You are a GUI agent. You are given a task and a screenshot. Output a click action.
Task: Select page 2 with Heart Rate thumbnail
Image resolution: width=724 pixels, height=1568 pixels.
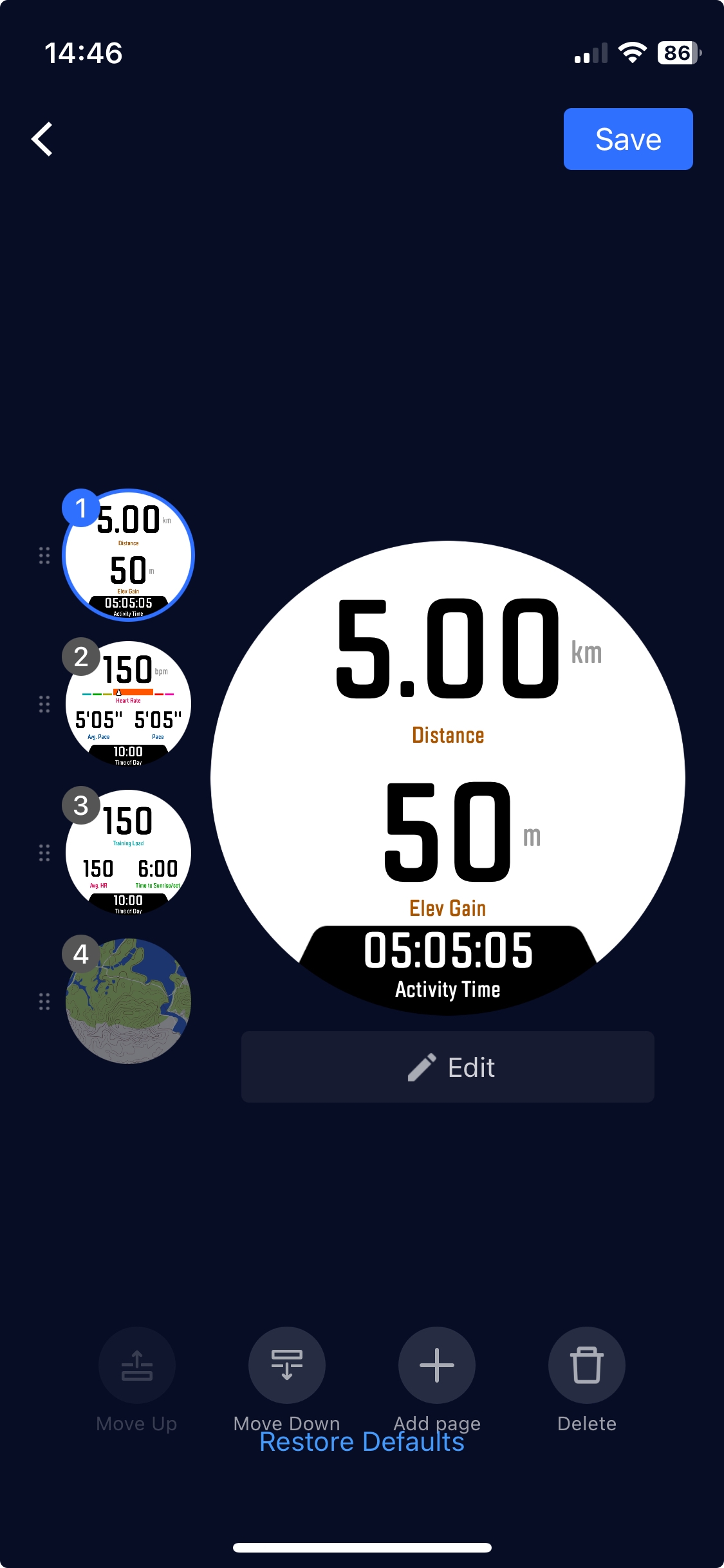128,704
